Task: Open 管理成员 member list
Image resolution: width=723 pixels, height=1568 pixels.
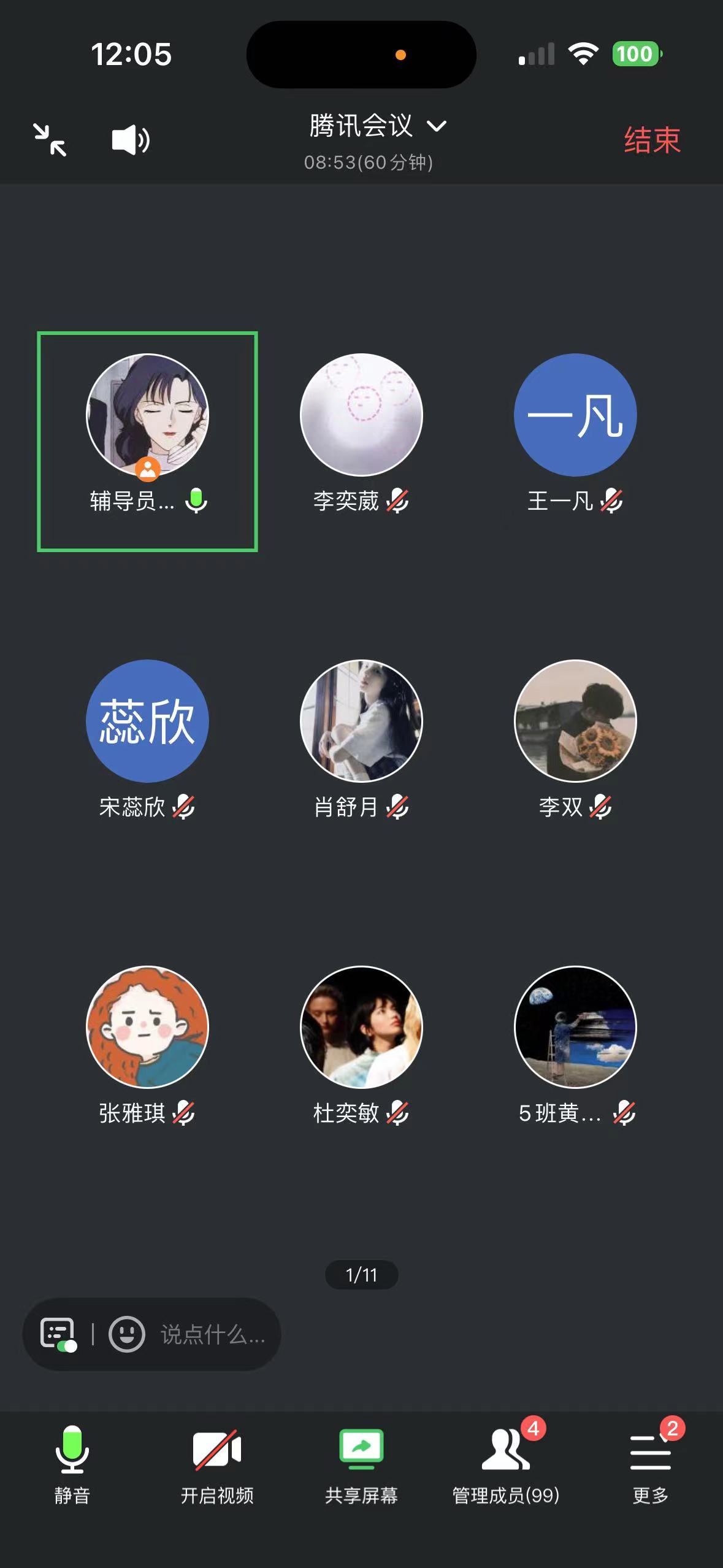Action: pyautogui.click(x=505, y=1463)
